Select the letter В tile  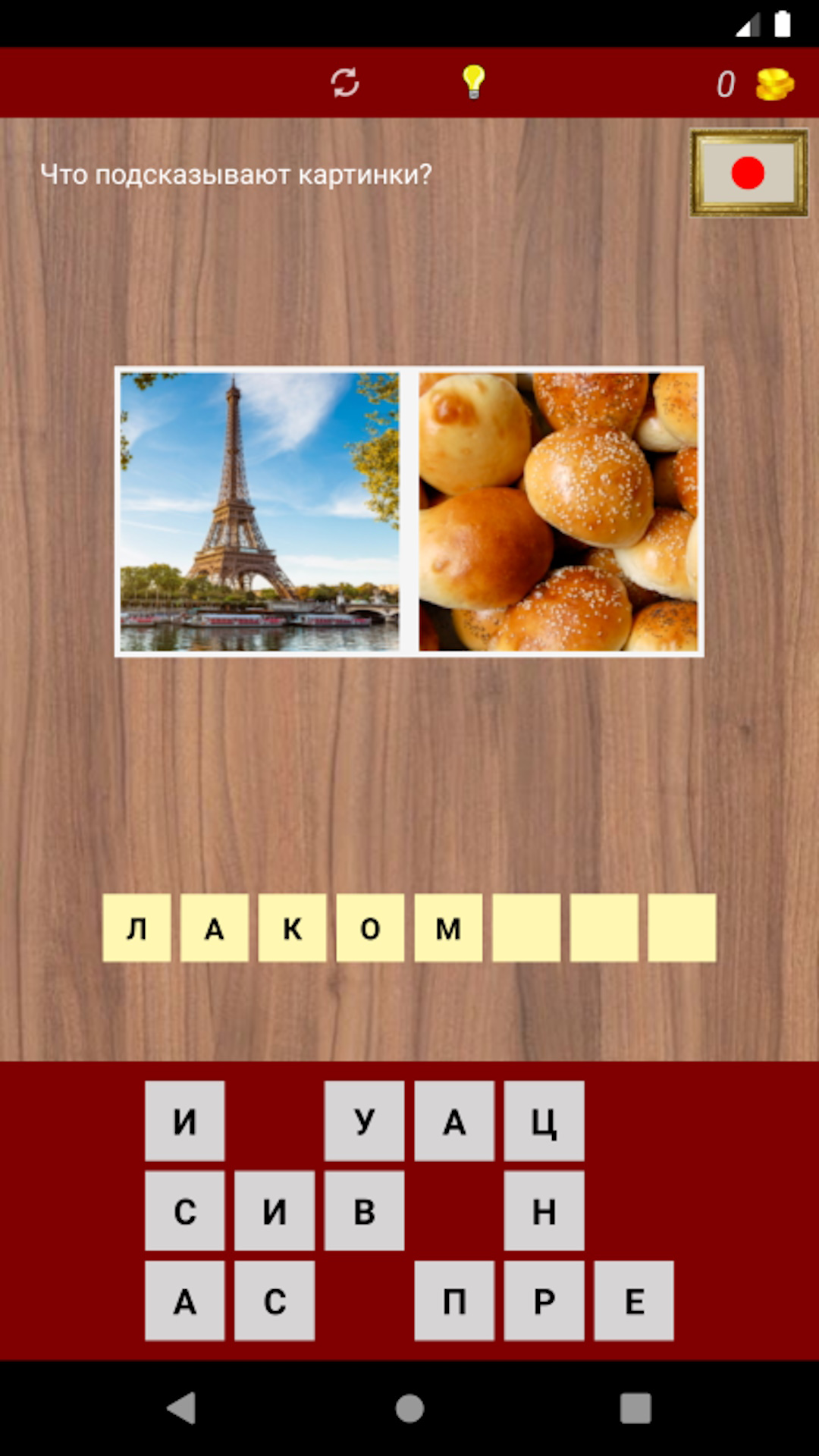364,1211
